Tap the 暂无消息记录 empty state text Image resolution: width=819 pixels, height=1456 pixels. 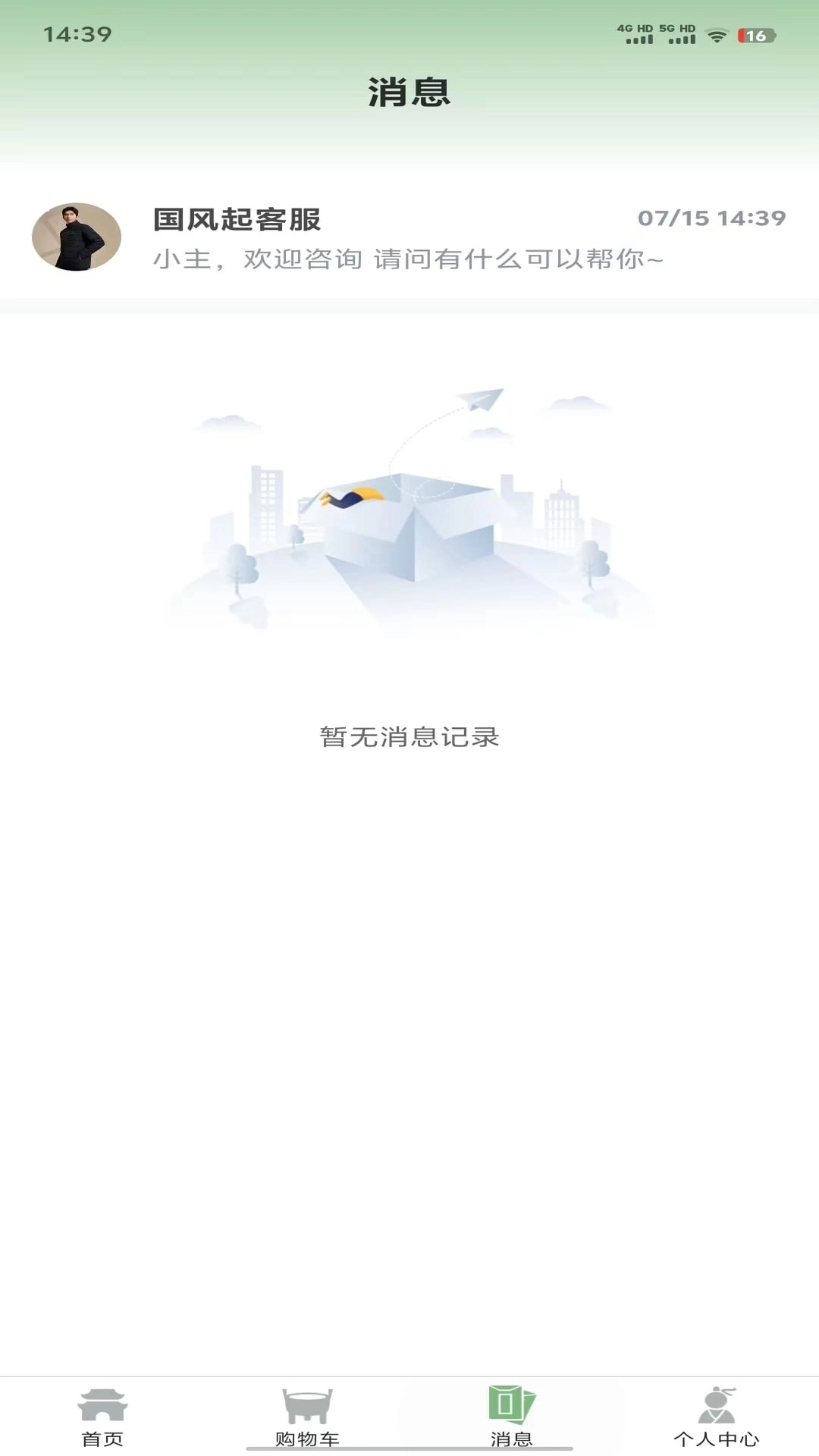coord(409,734)
